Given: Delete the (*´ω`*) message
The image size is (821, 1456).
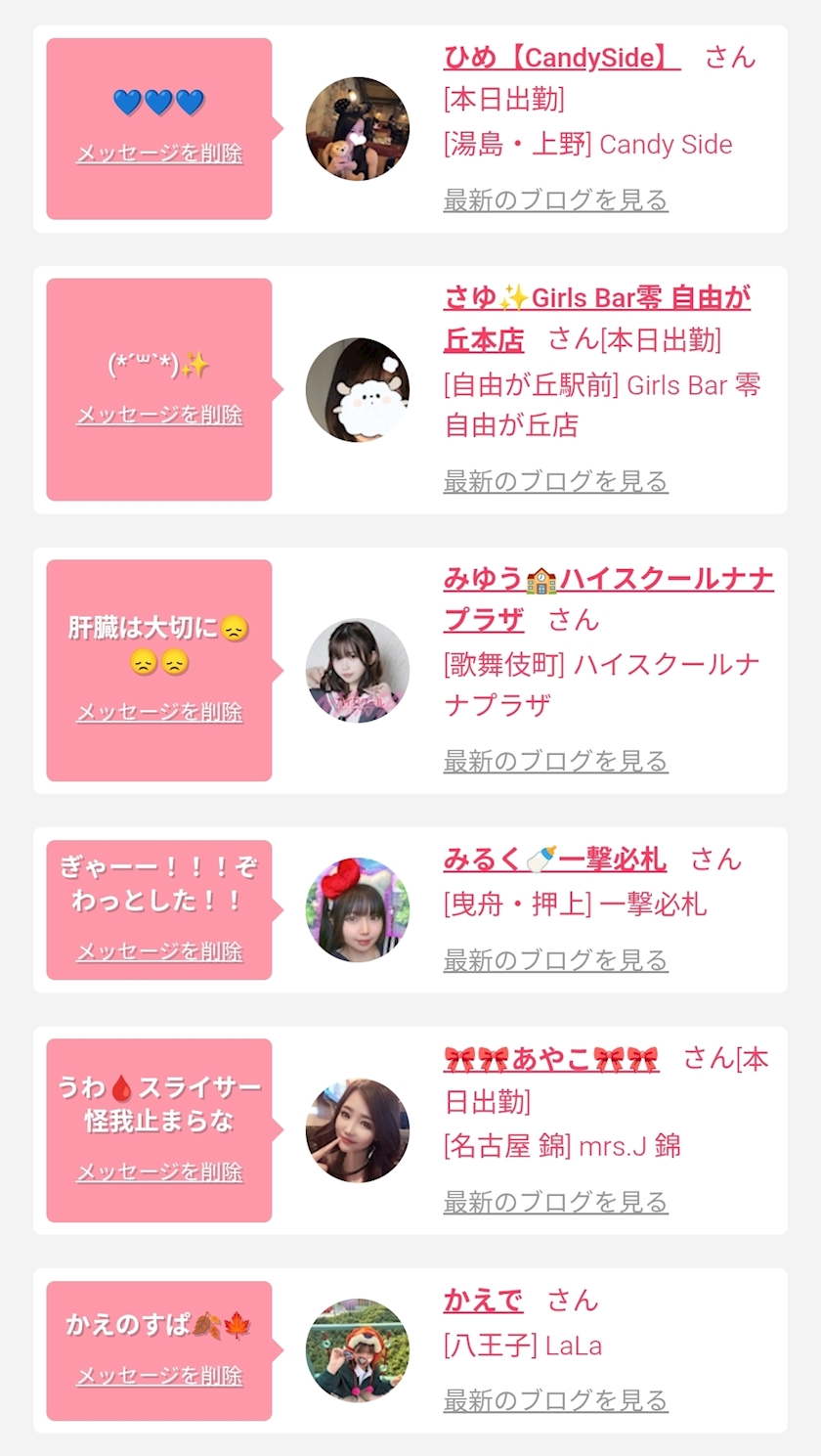Looking at the screenshot, I should (159, 415).
